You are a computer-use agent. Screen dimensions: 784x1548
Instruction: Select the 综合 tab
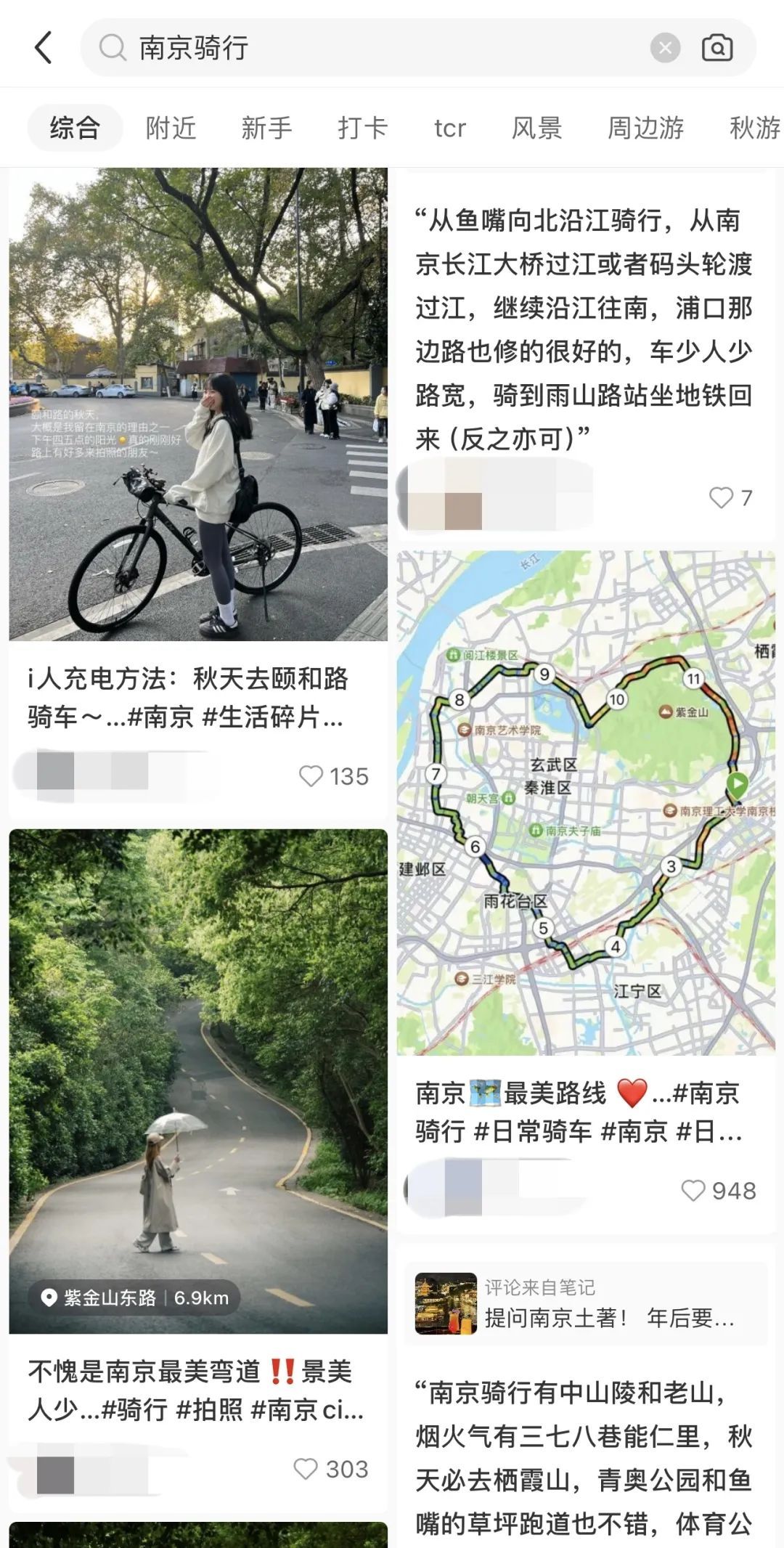pyautogui.click(x=75, y=128)
